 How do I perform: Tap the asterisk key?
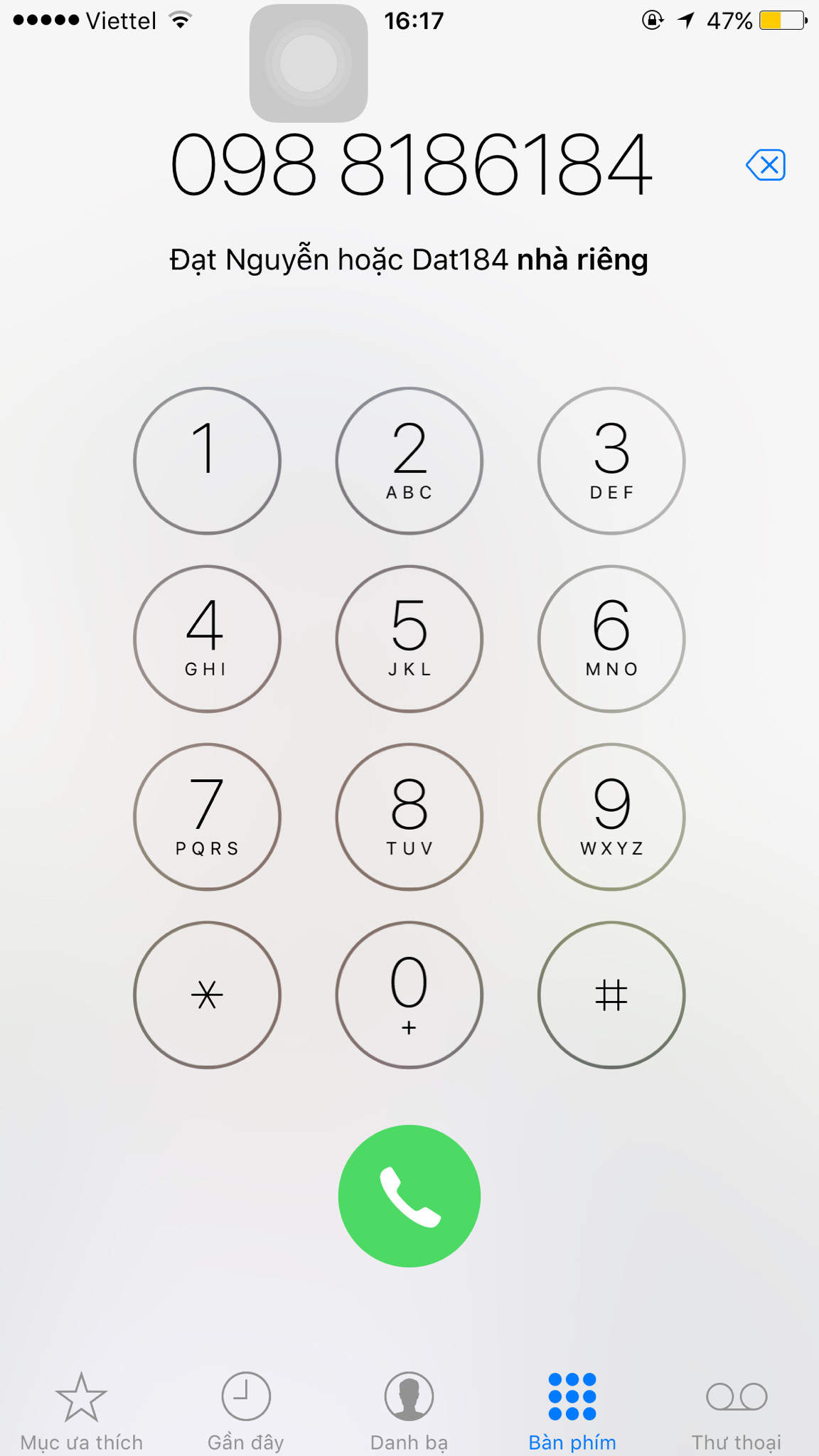coord(207,995)
